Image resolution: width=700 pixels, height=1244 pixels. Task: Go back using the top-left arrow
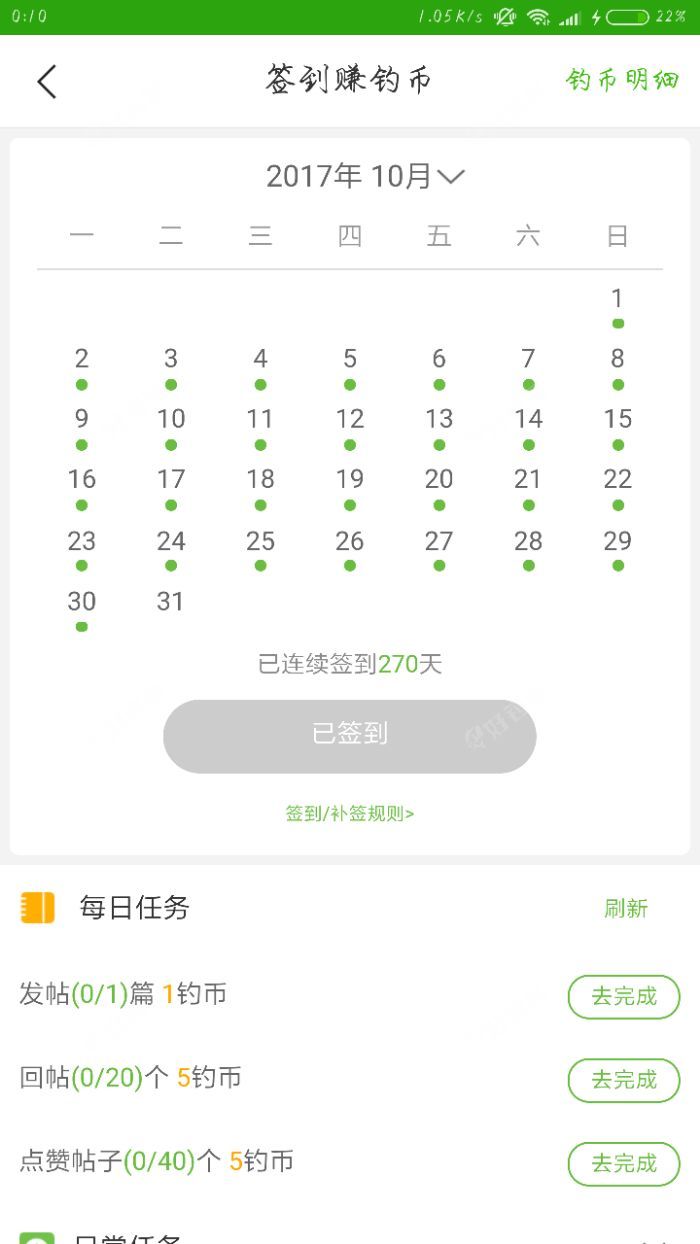click(x=47, y=81)
